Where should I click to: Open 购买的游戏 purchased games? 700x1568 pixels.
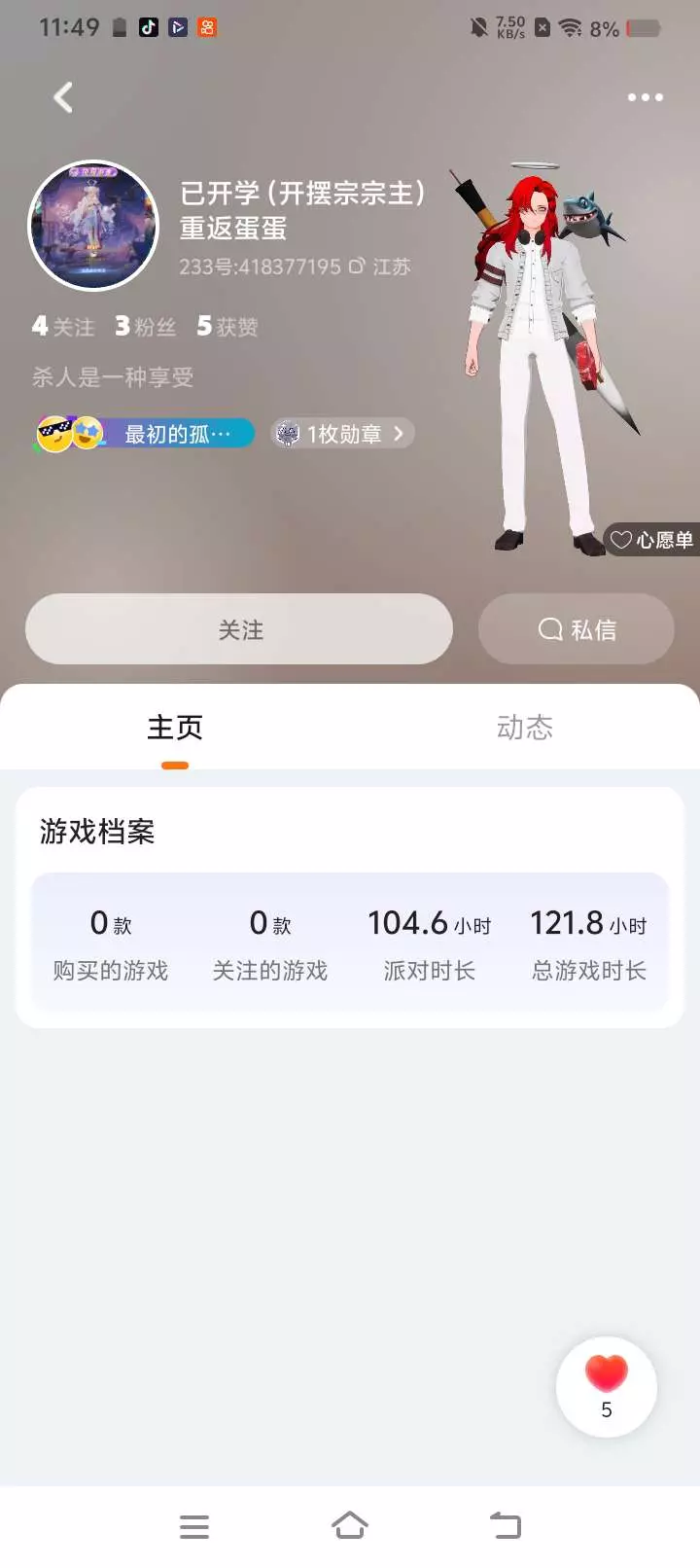(x=111, y=944)
